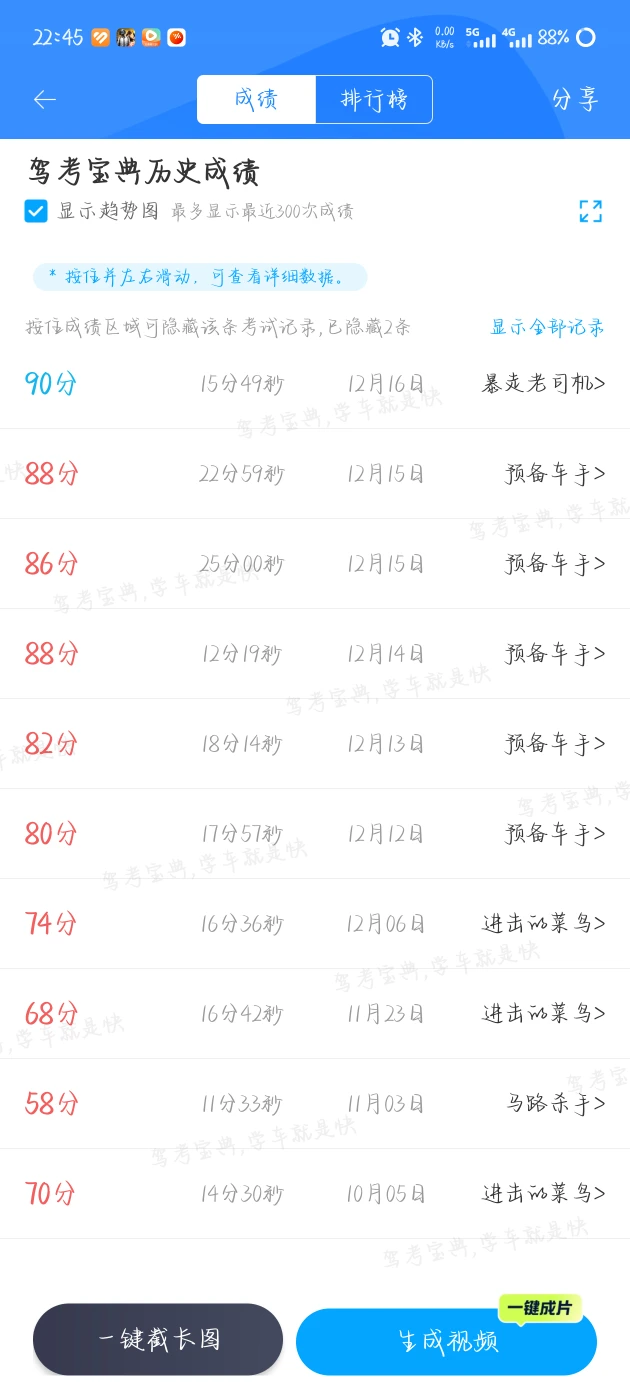Viewport: 630px width, 1400px height.
Task: Tap the 生成视频 button
Action: click(446, 1342)
